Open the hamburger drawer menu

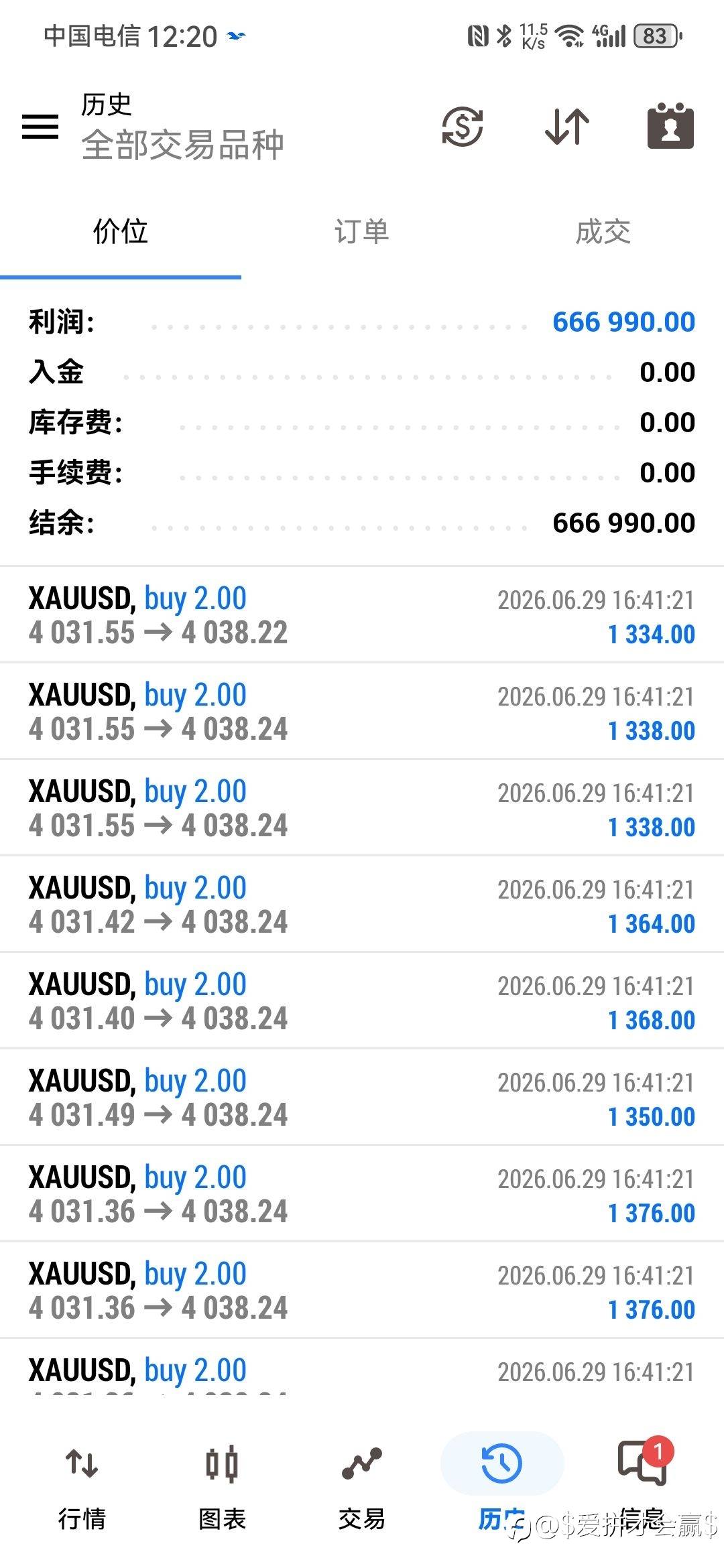tap(40, 126)
